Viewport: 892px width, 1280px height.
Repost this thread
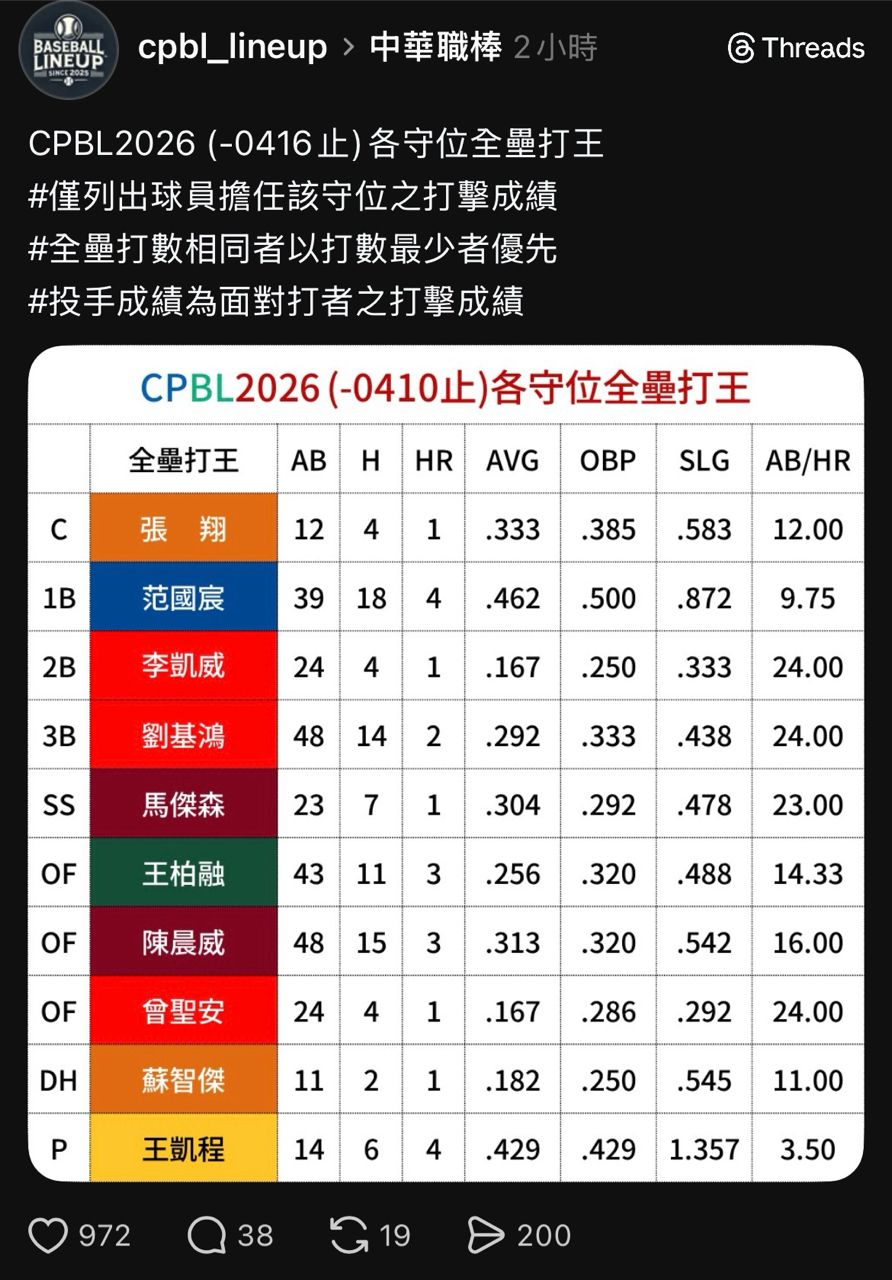point(348,1235)
